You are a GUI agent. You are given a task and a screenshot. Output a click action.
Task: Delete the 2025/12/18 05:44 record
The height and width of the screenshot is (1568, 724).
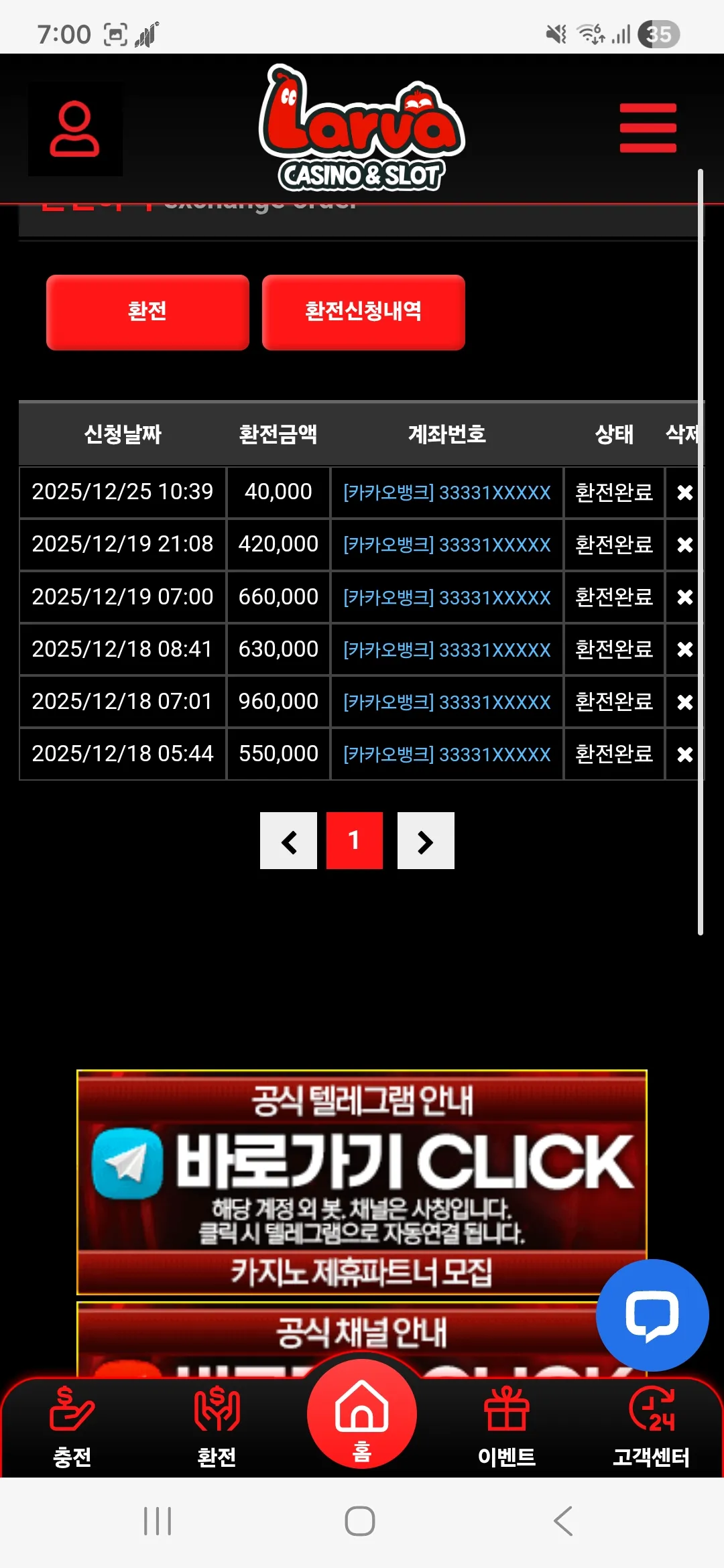[x=684, y=755]
